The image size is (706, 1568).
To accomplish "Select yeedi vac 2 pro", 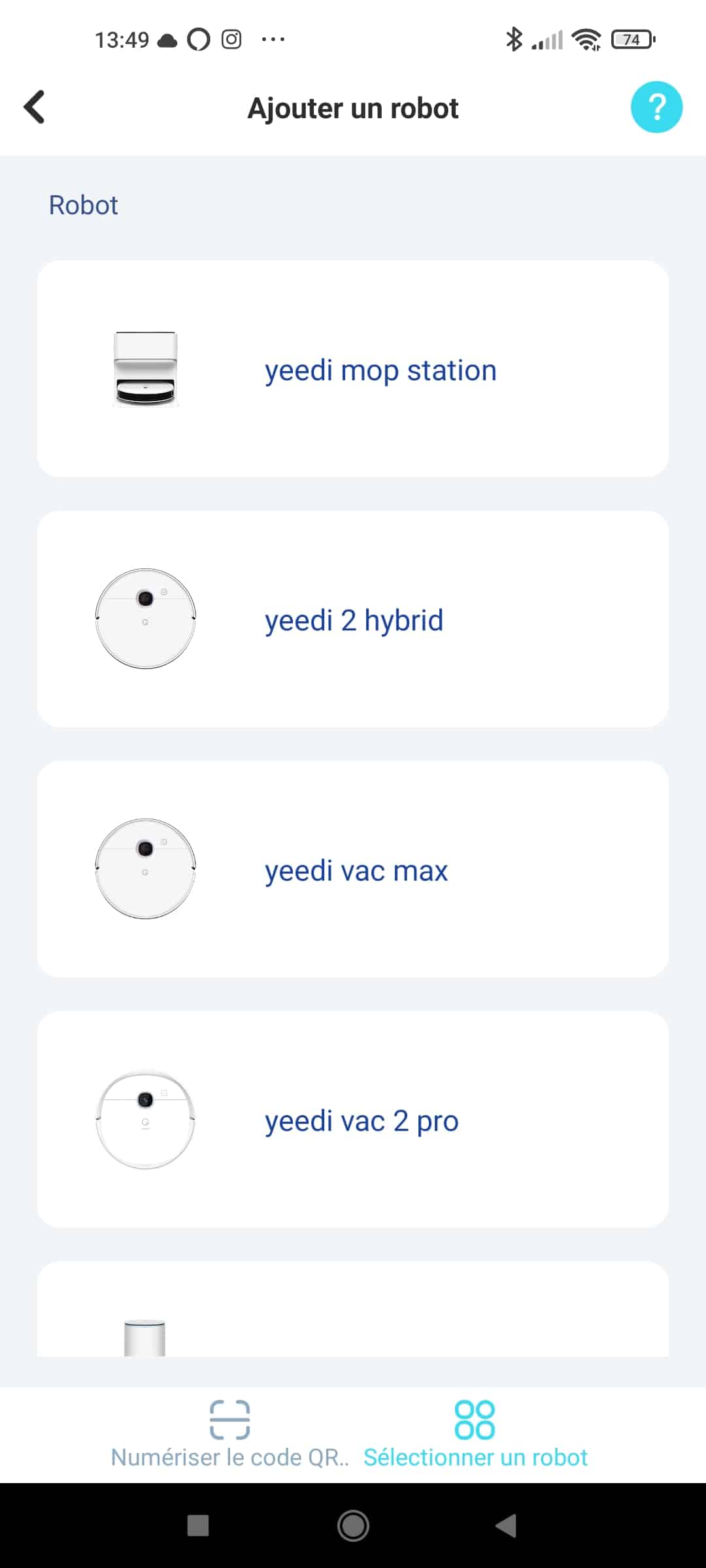I will (x=353, y=1120).
